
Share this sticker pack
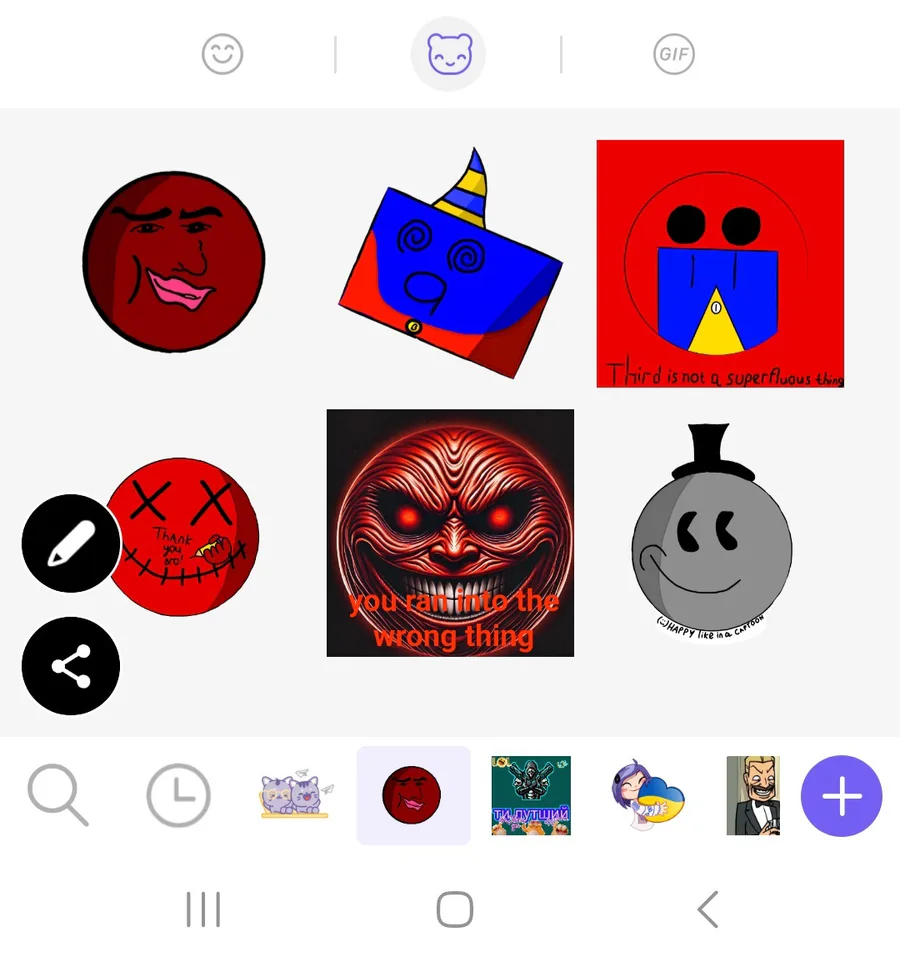pos(71,666)
